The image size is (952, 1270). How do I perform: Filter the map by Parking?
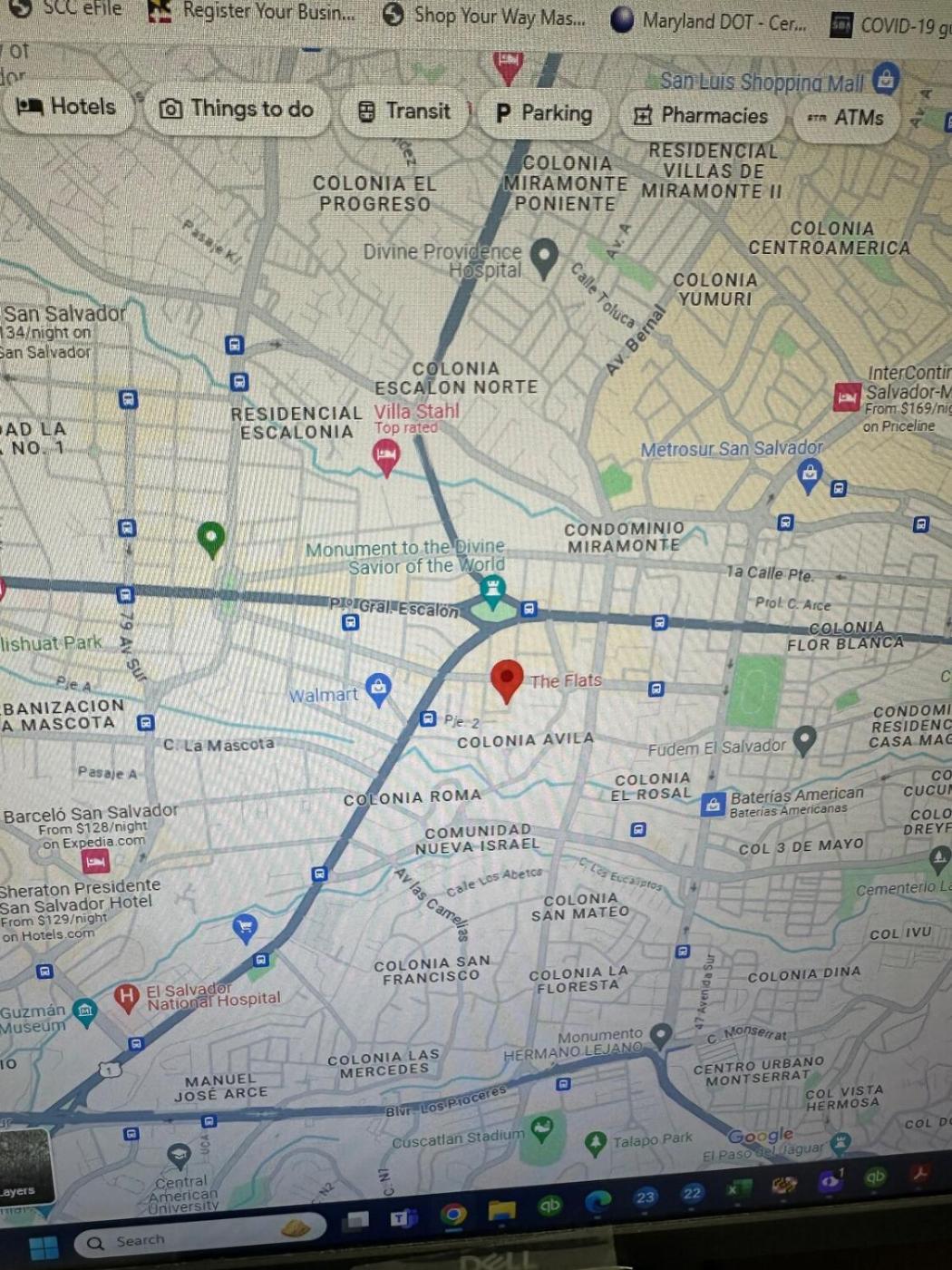click(544, 113)
